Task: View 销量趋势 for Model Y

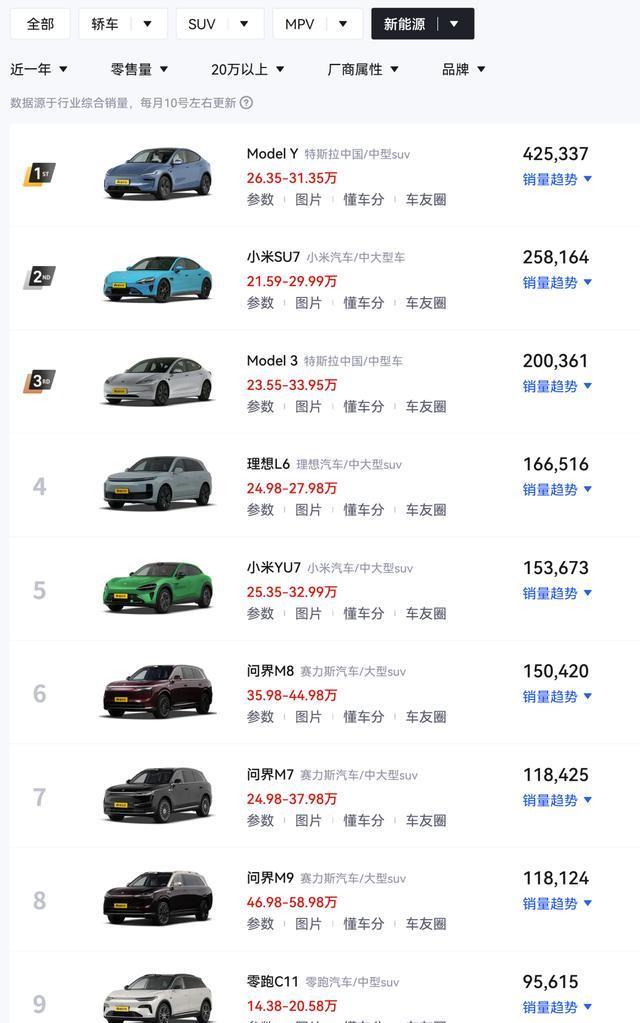Action: (x=557, y=179)
